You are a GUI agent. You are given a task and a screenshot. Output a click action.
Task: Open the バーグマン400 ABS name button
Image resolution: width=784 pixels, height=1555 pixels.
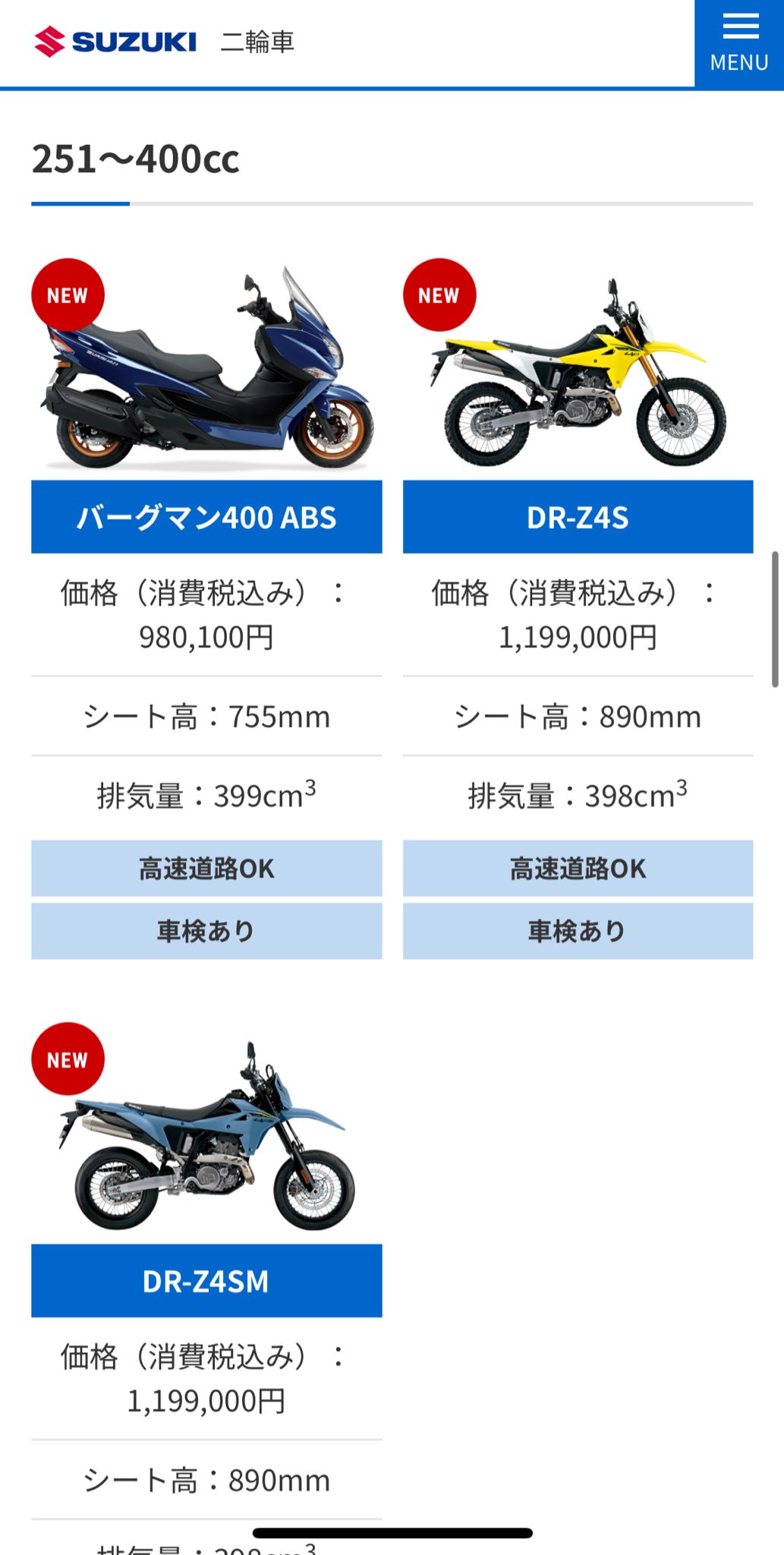(206, 517)
